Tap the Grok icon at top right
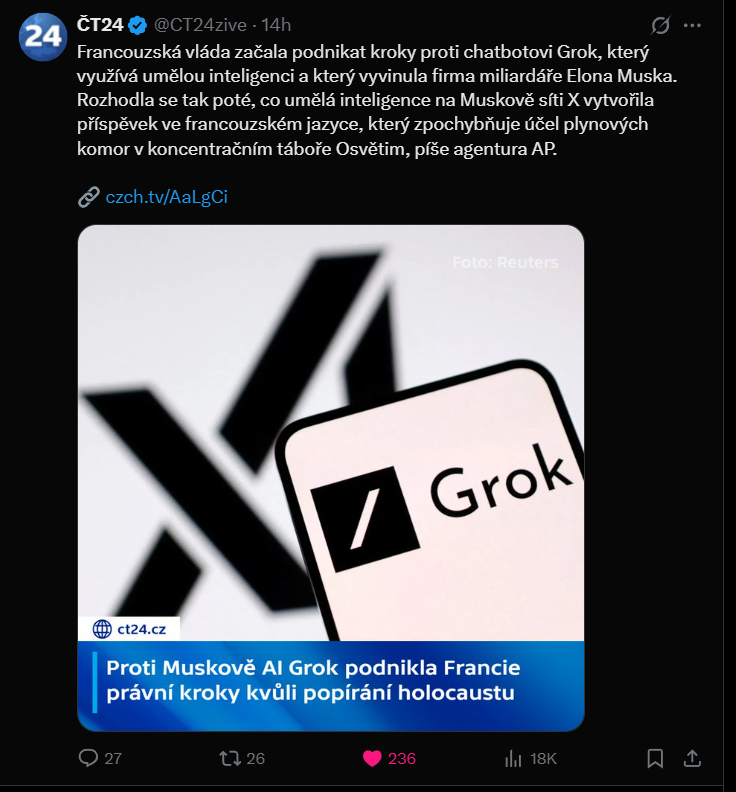Viewport: 736px width, 792px height. [x=661, y=25]
